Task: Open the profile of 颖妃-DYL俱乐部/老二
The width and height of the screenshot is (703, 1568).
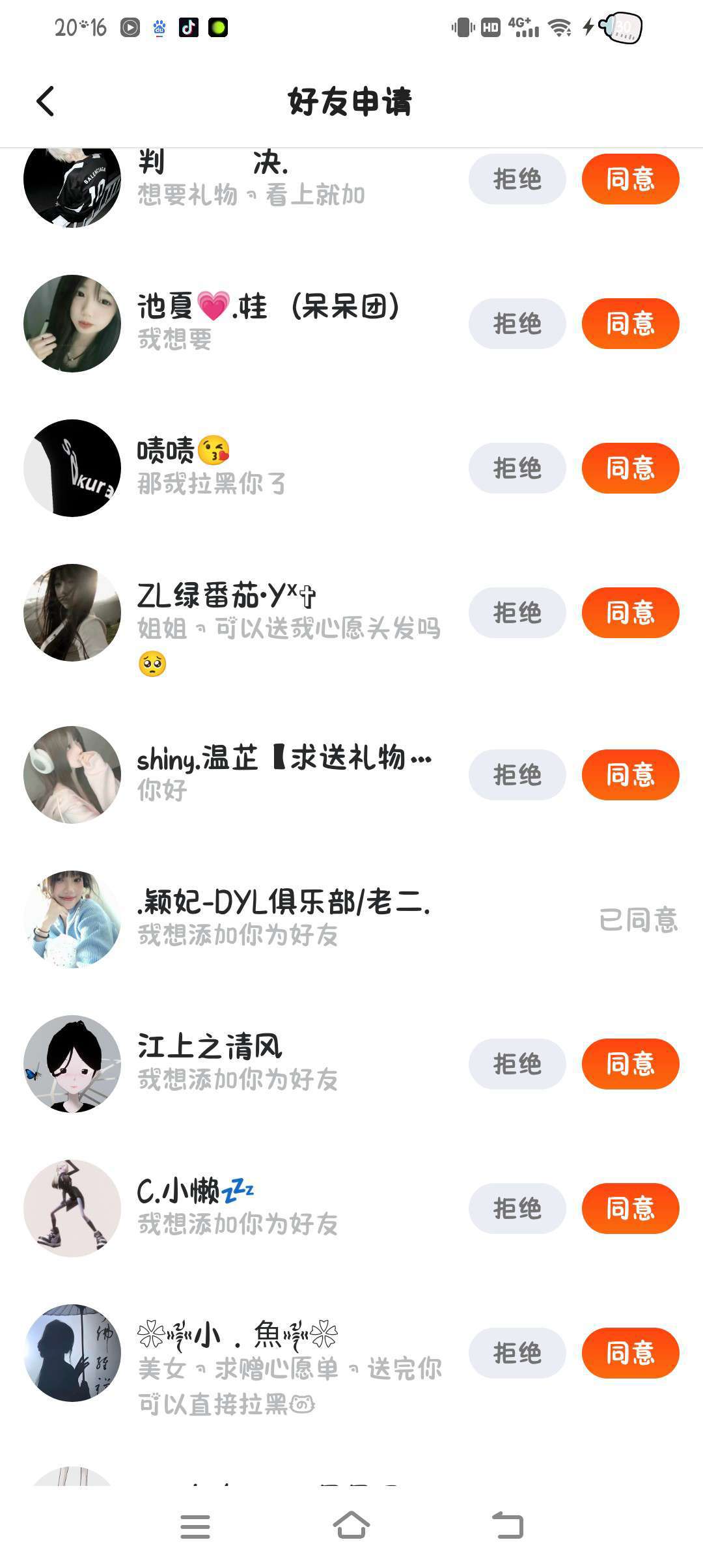Action: 72,919
